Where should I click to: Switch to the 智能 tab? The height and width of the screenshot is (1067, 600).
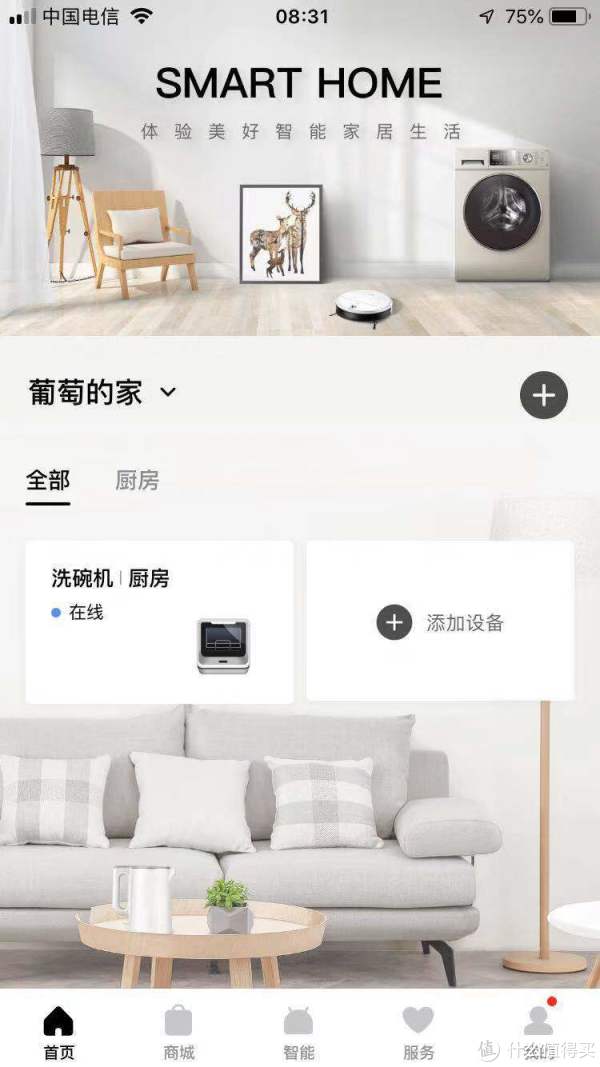tap(298, 1032)
